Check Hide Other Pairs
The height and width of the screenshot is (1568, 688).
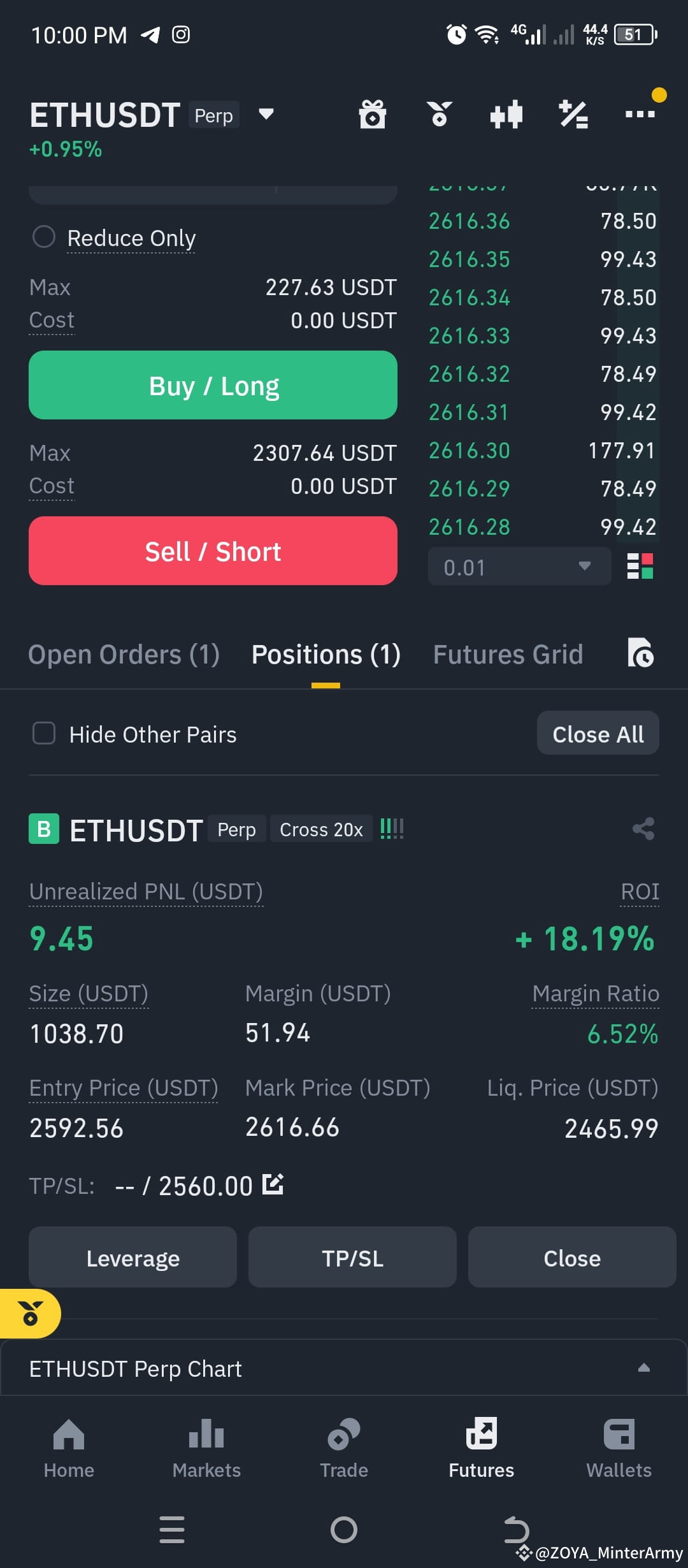[x=43, y=734]
